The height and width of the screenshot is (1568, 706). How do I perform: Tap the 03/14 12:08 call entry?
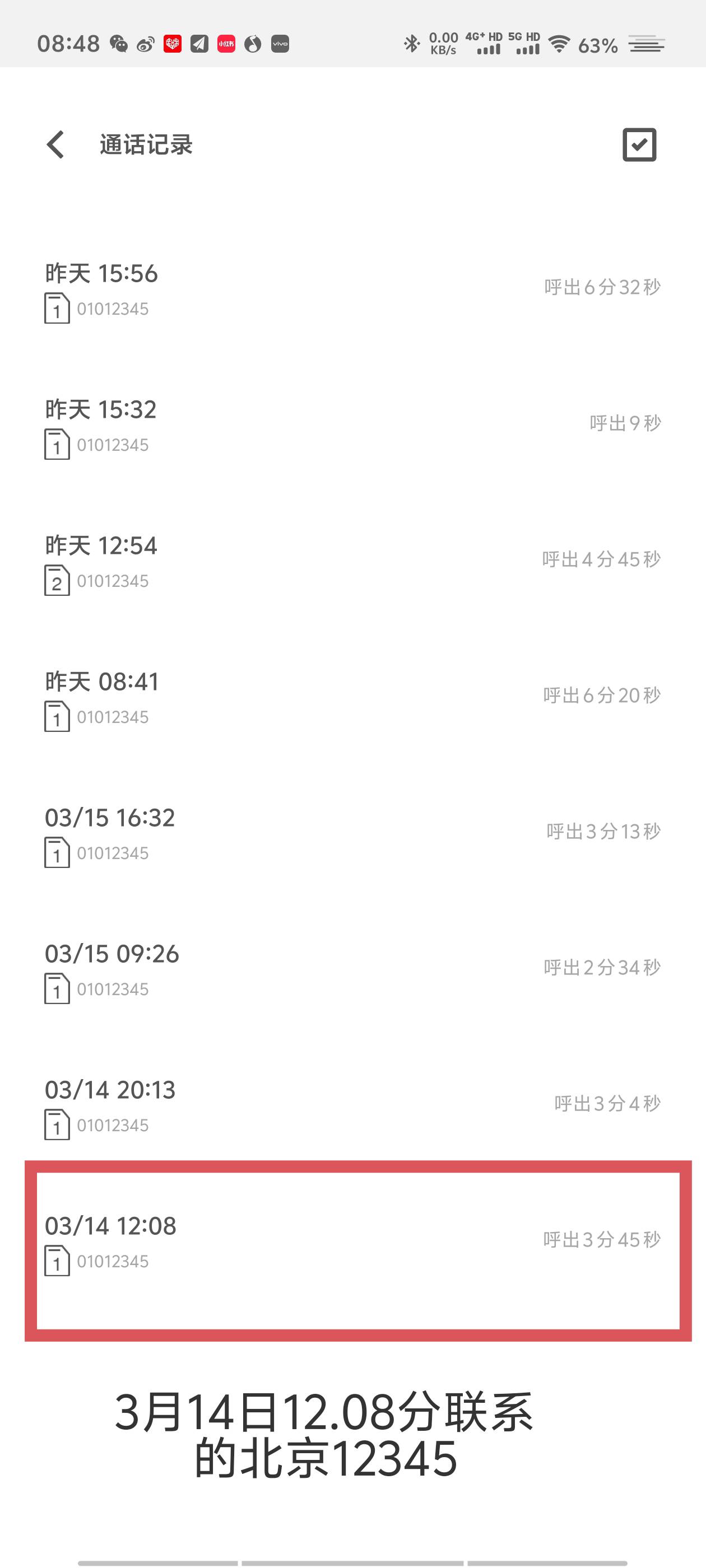pos(352,1242)
